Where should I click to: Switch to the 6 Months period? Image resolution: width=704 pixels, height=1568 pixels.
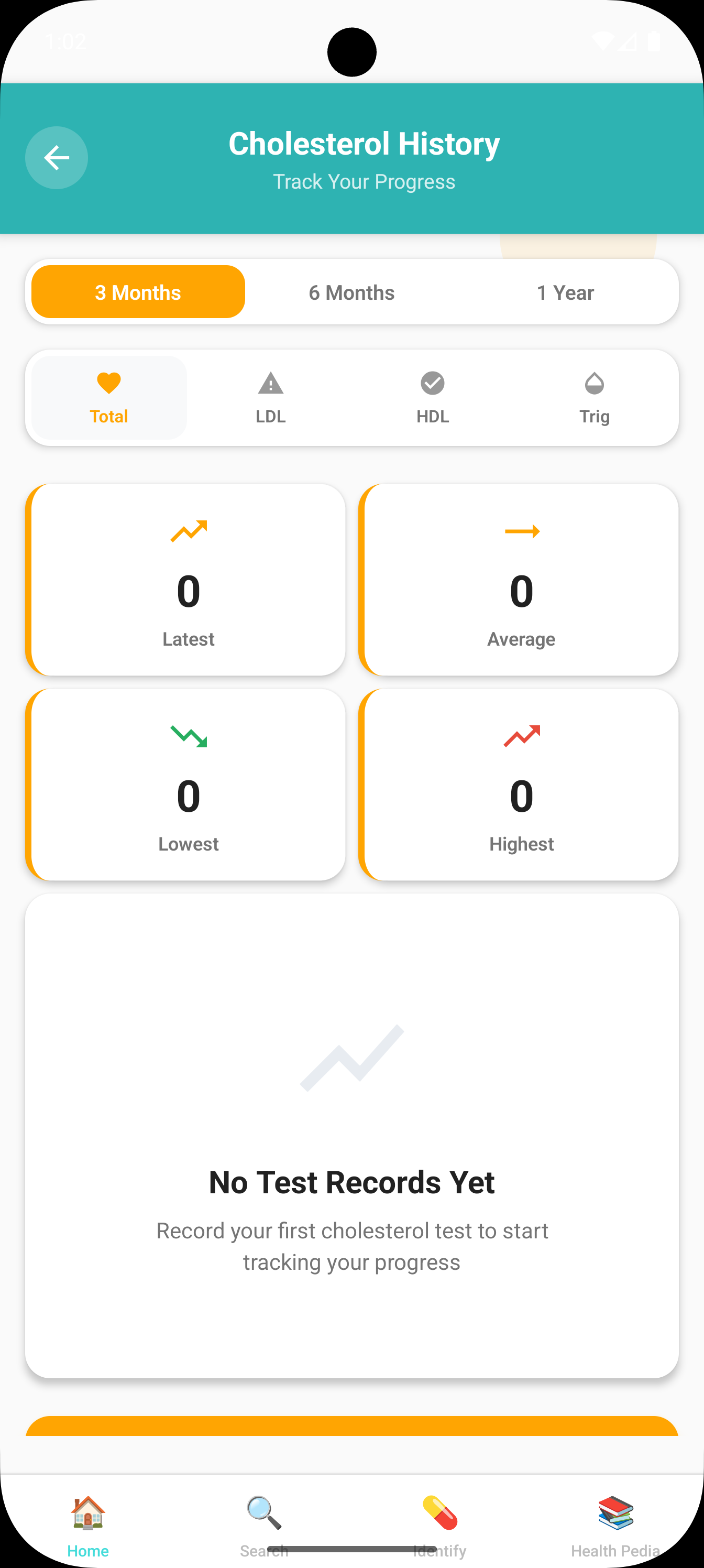351,292
